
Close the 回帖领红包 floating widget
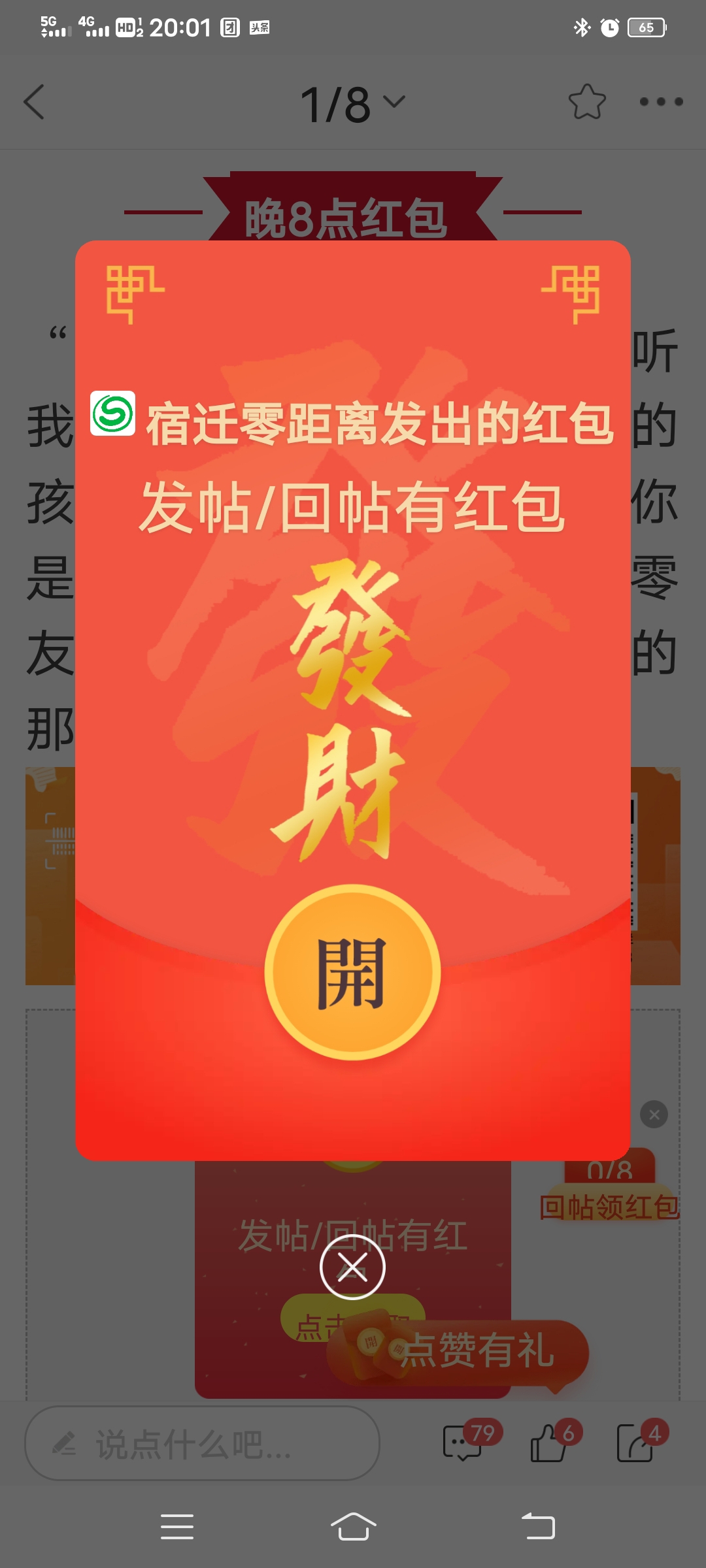(x=654, y=1115)
